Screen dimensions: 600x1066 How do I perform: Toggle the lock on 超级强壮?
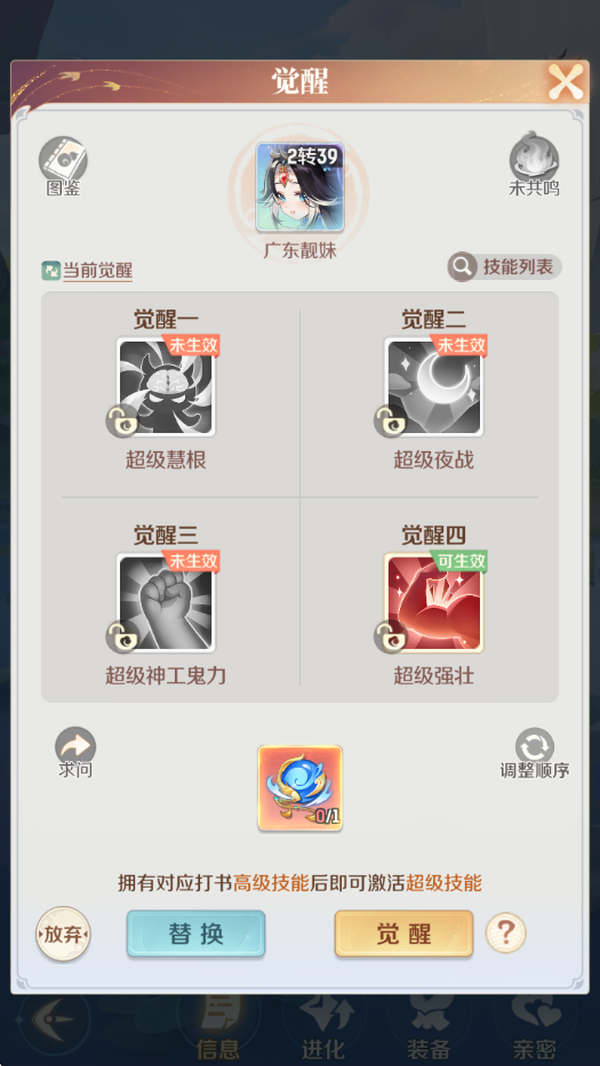click(x=390, y=637)
